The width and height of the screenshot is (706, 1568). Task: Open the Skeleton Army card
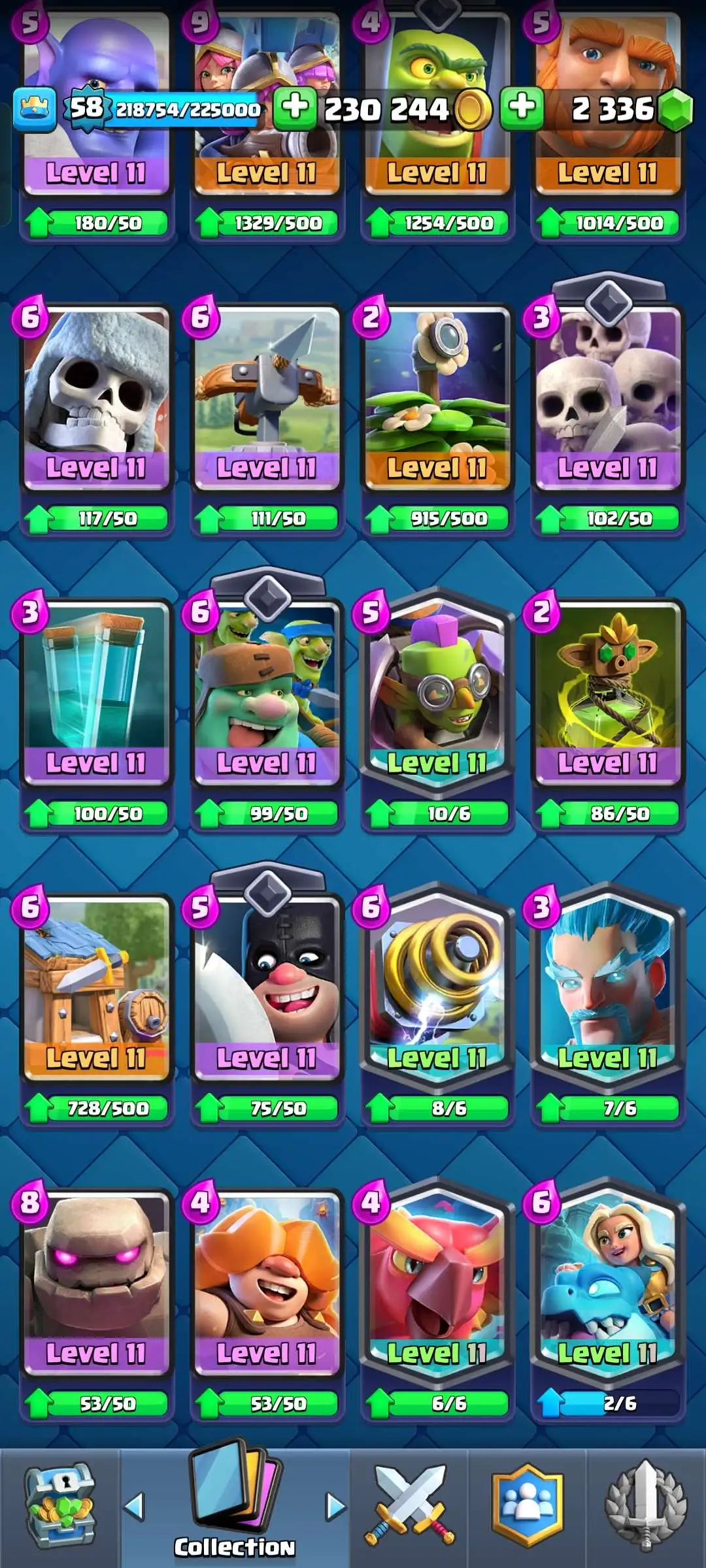tap(608, 399)
